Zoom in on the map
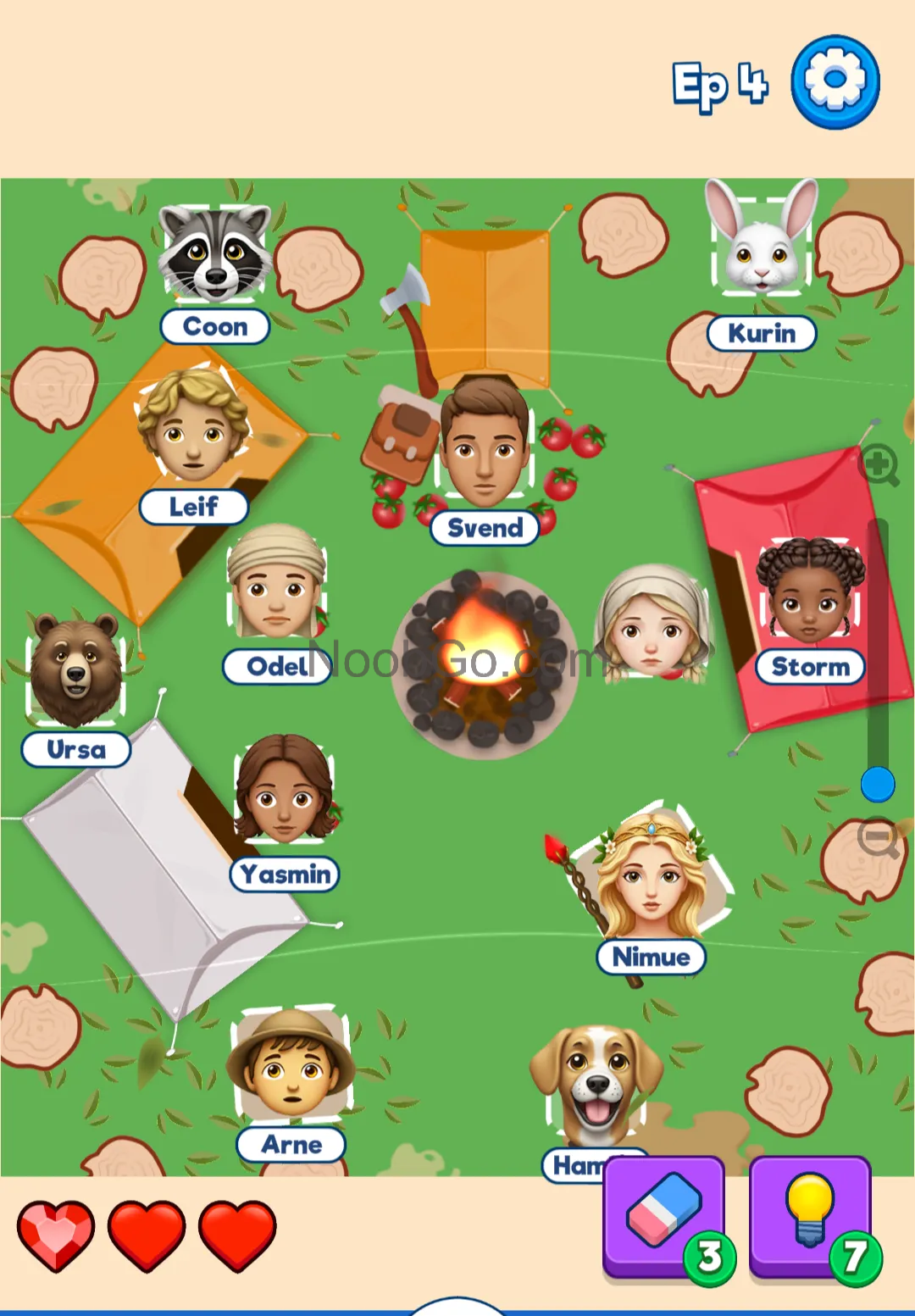 point(879,464)
